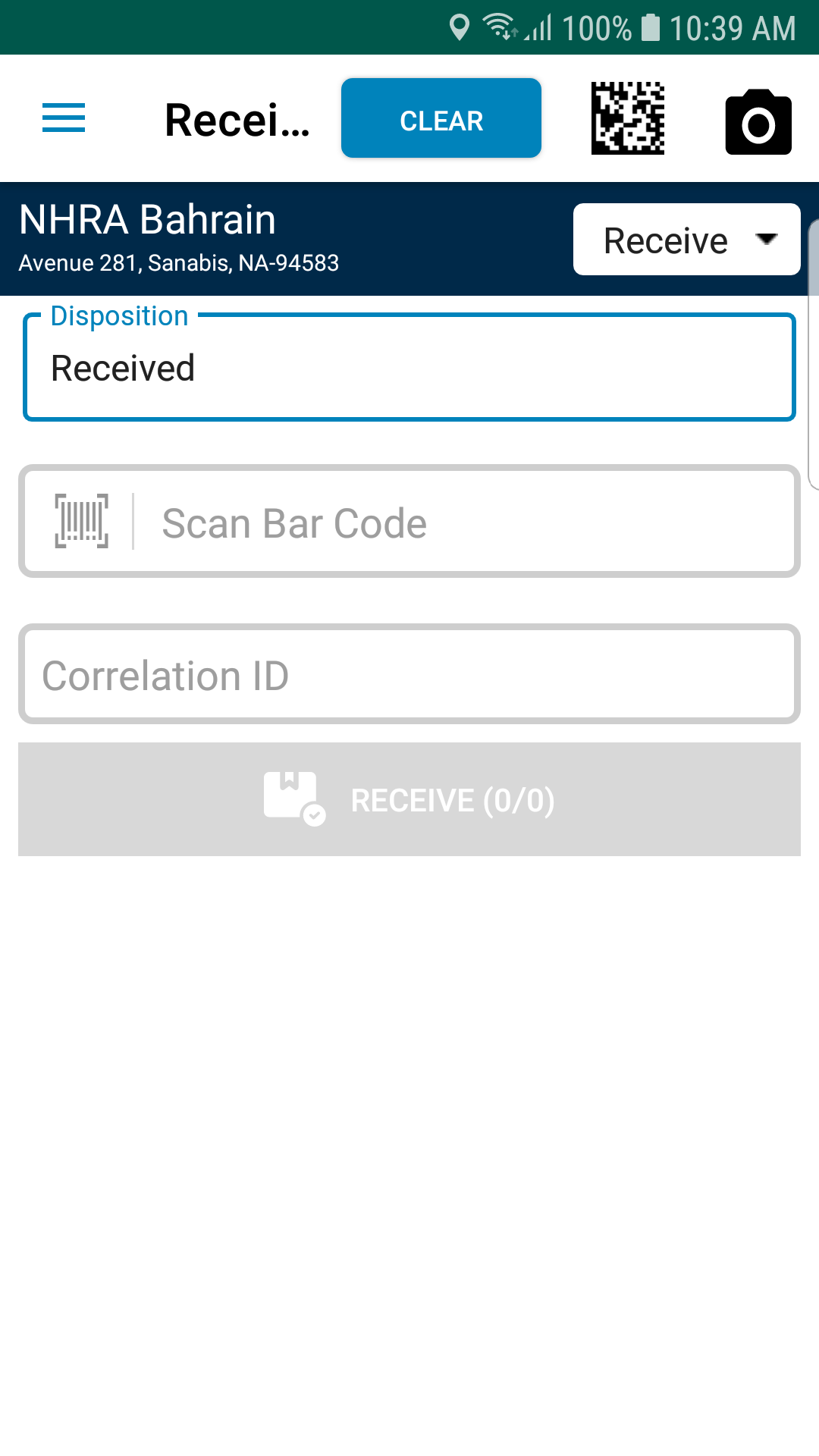819x1456 pixels.
Task: Expand the Receive dropdown
Action: tap(687, 240)
